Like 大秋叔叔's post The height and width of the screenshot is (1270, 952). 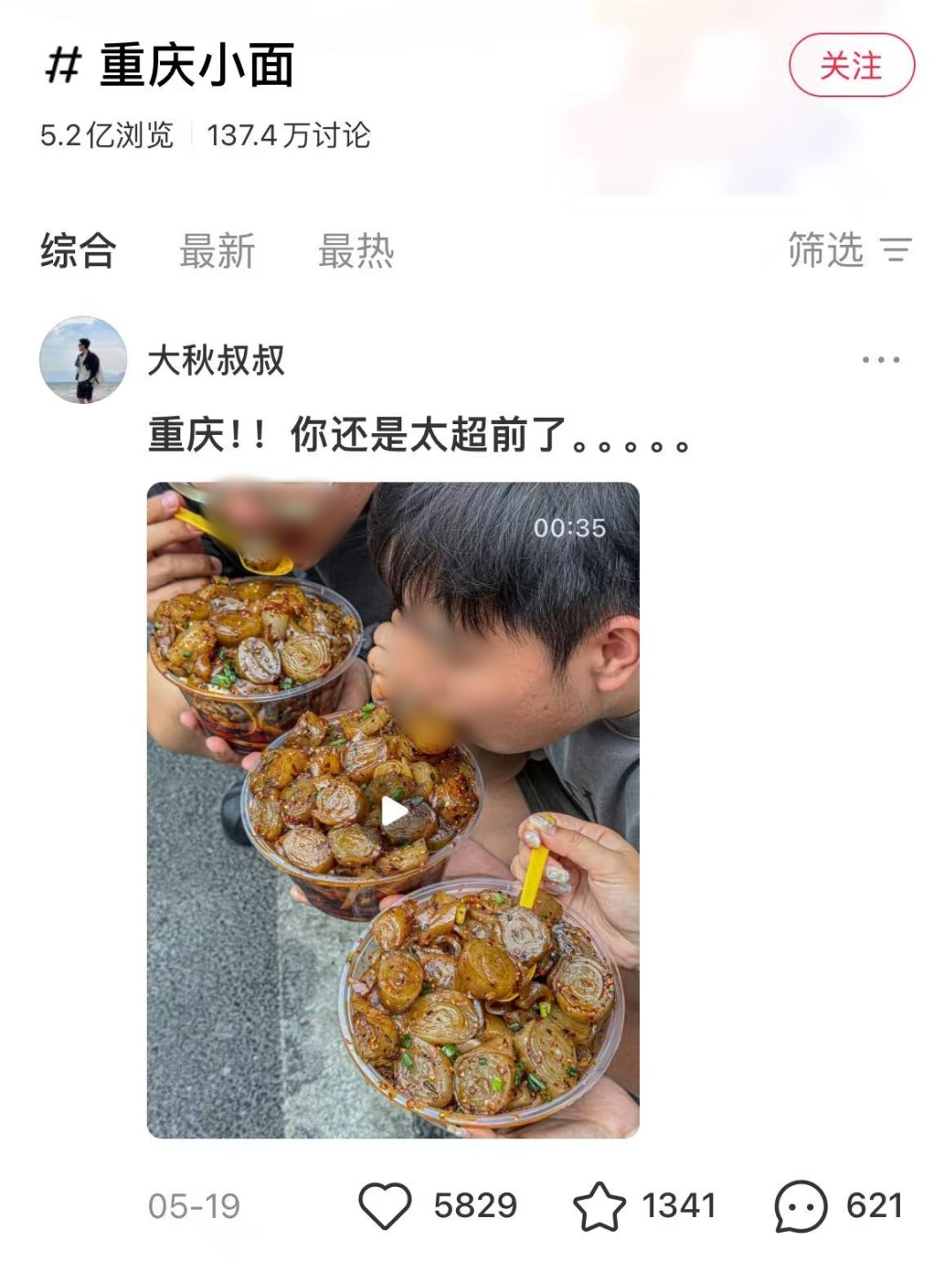(385, 1205)
